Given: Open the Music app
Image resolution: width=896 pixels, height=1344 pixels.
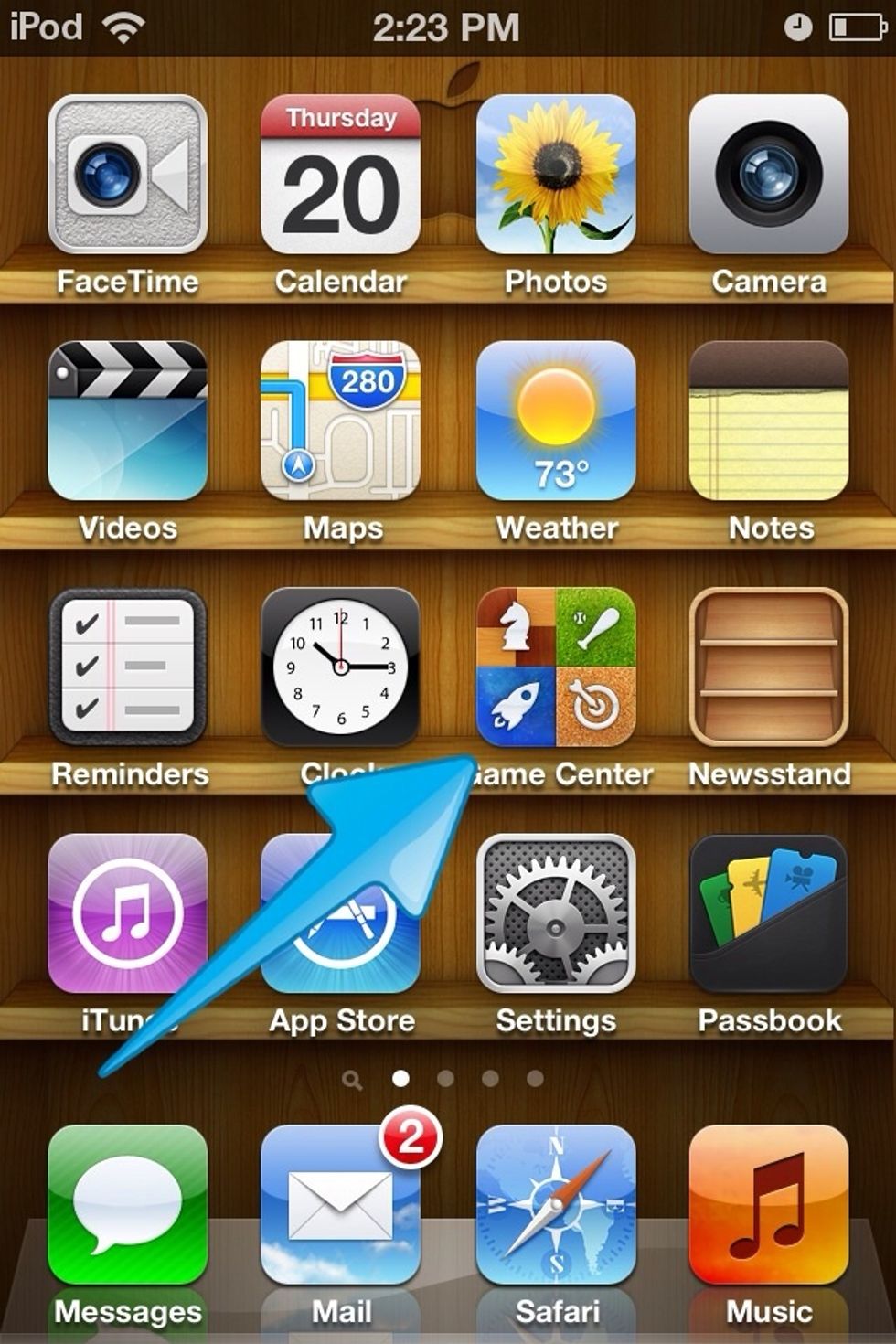Looking at the screenshot, I should pos(768,1205).
